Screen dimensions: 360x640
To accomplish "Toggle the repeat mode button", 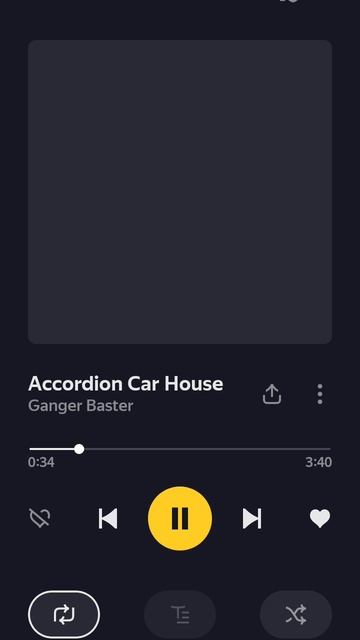I will [64, 614].
